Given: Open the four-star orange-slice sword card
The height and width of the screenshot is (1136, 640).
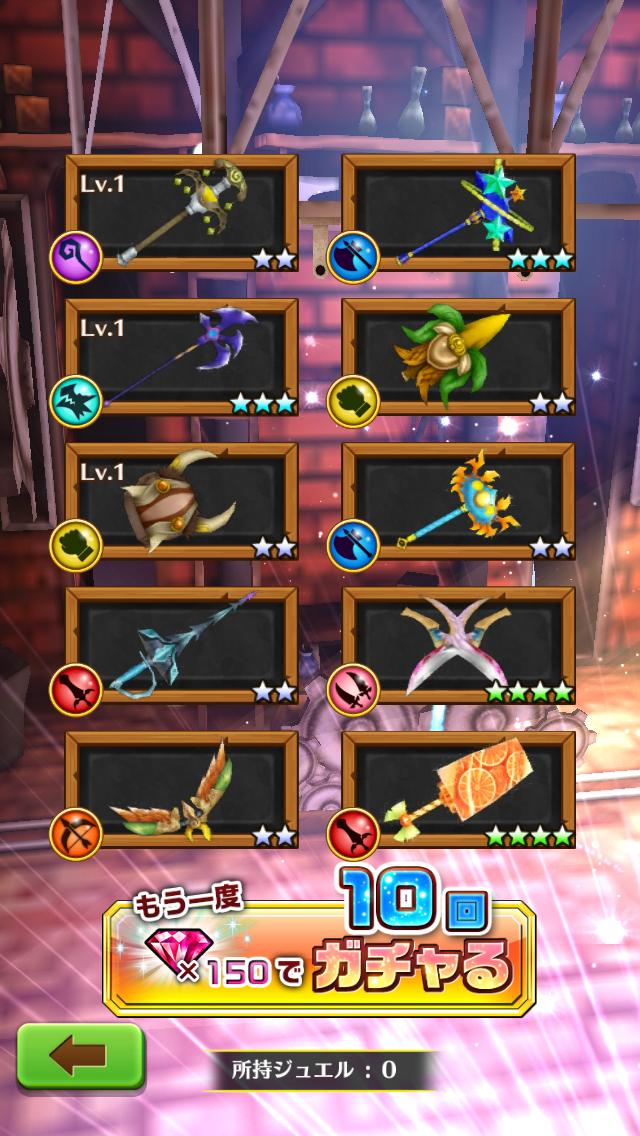Looking at the screenshot, I should point(458,790).
